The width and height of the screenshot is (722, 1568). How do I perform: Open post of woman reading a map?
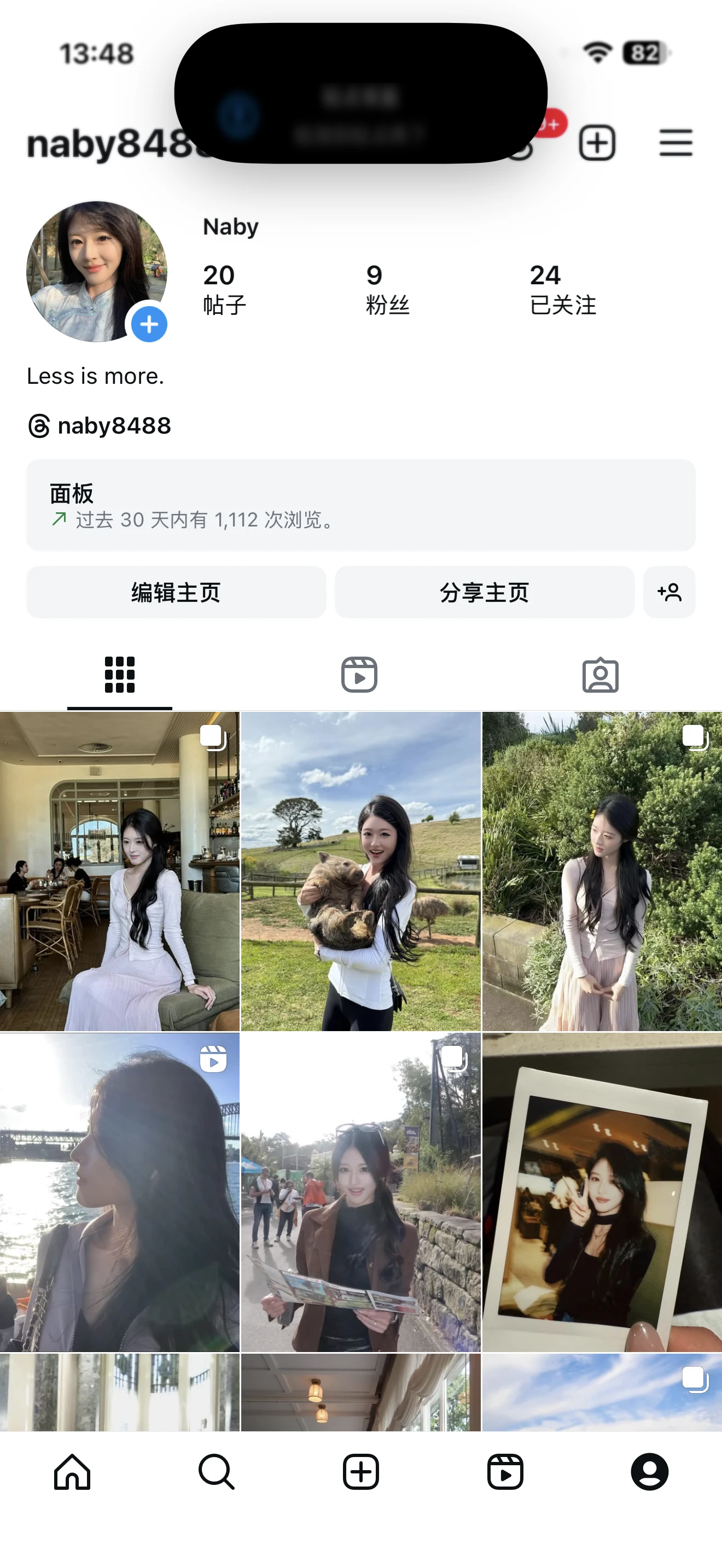click(x=361, y=1192)
